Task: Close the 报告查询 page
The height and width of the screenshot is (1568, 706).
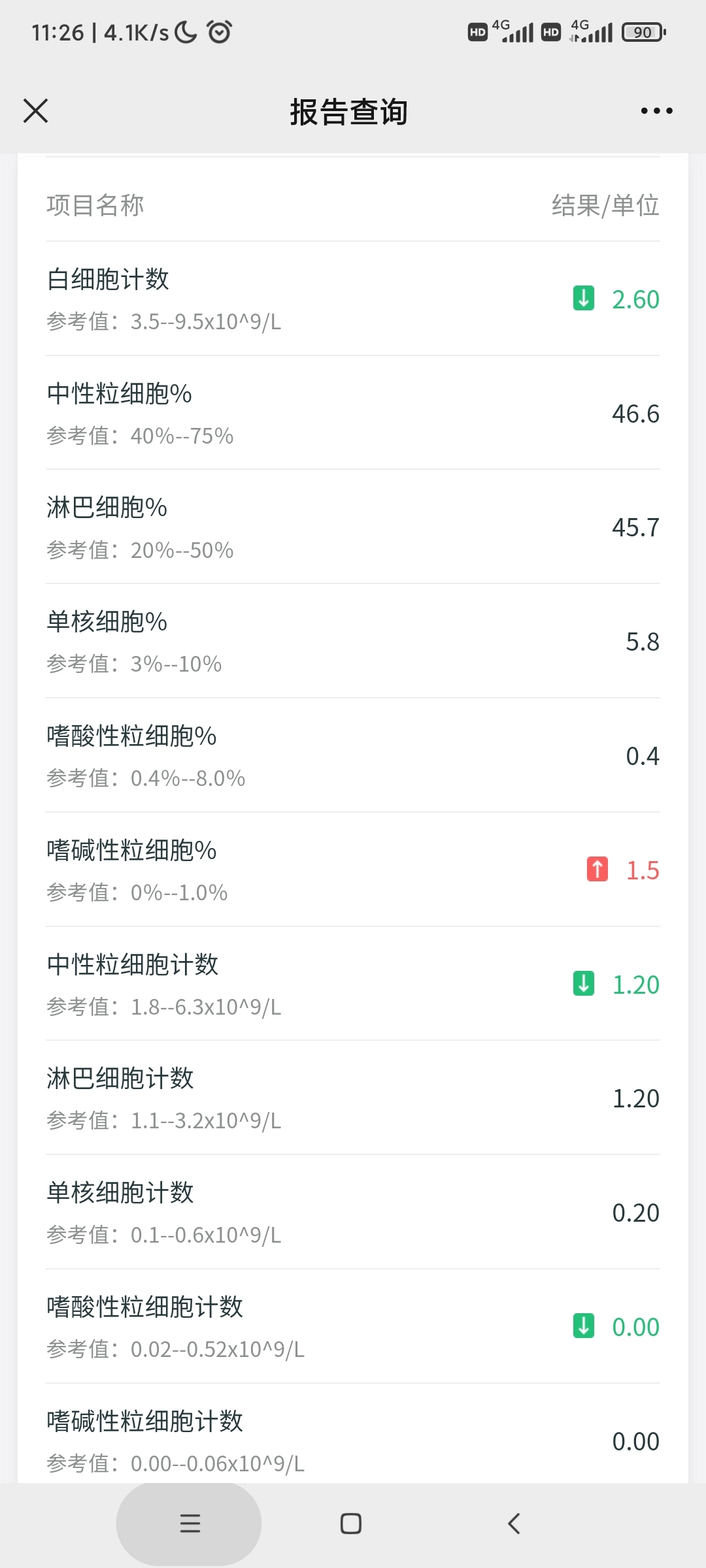Action: click(x=36, y=111)
